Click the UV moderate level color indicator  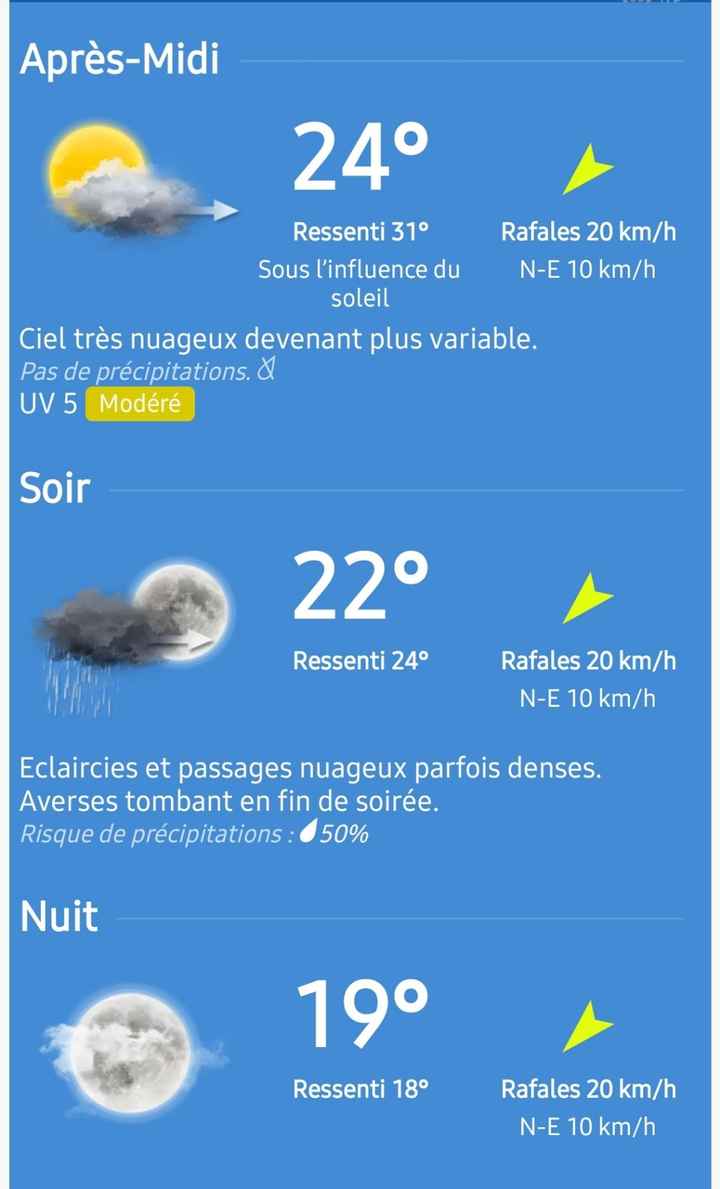[x=139, y=406]
